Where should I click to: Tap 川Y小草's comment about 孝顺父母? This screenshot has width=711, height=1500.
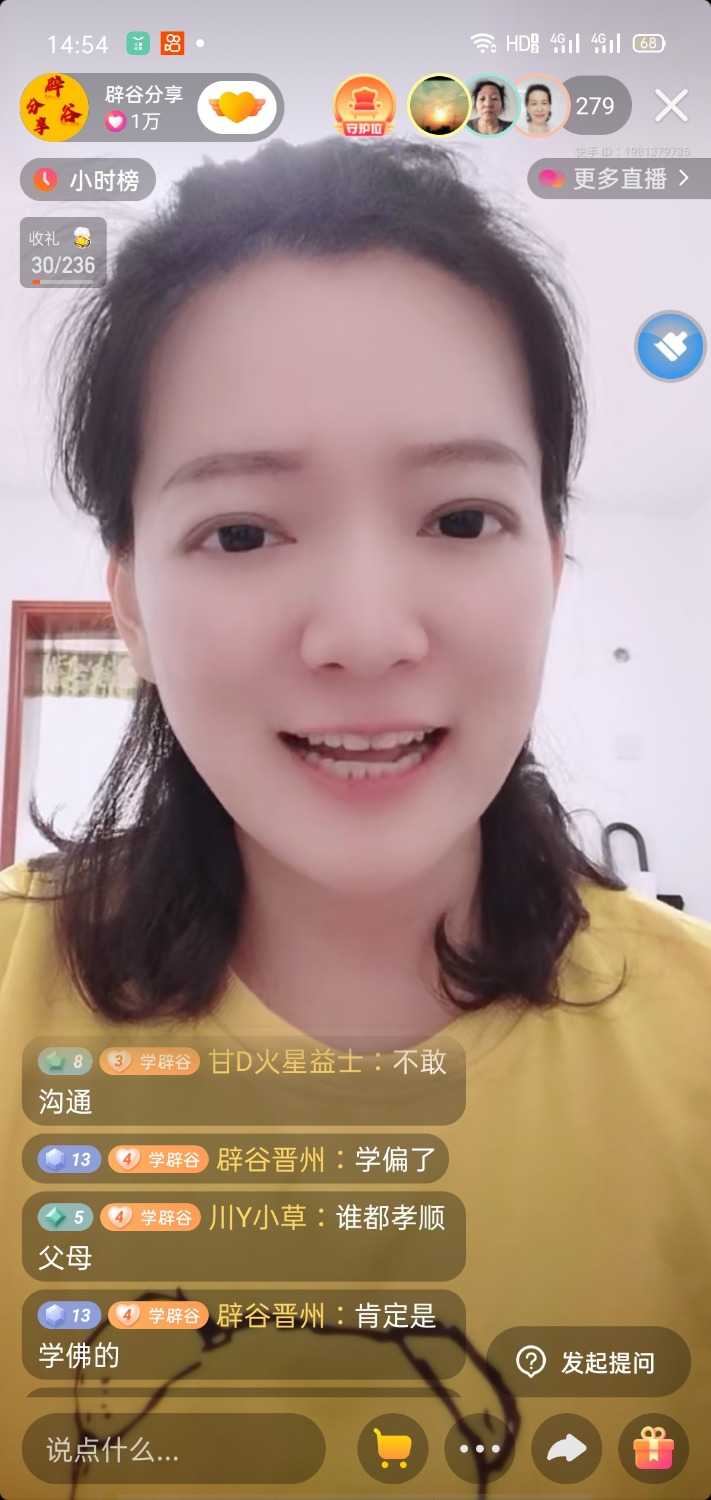coord(243,1236)
